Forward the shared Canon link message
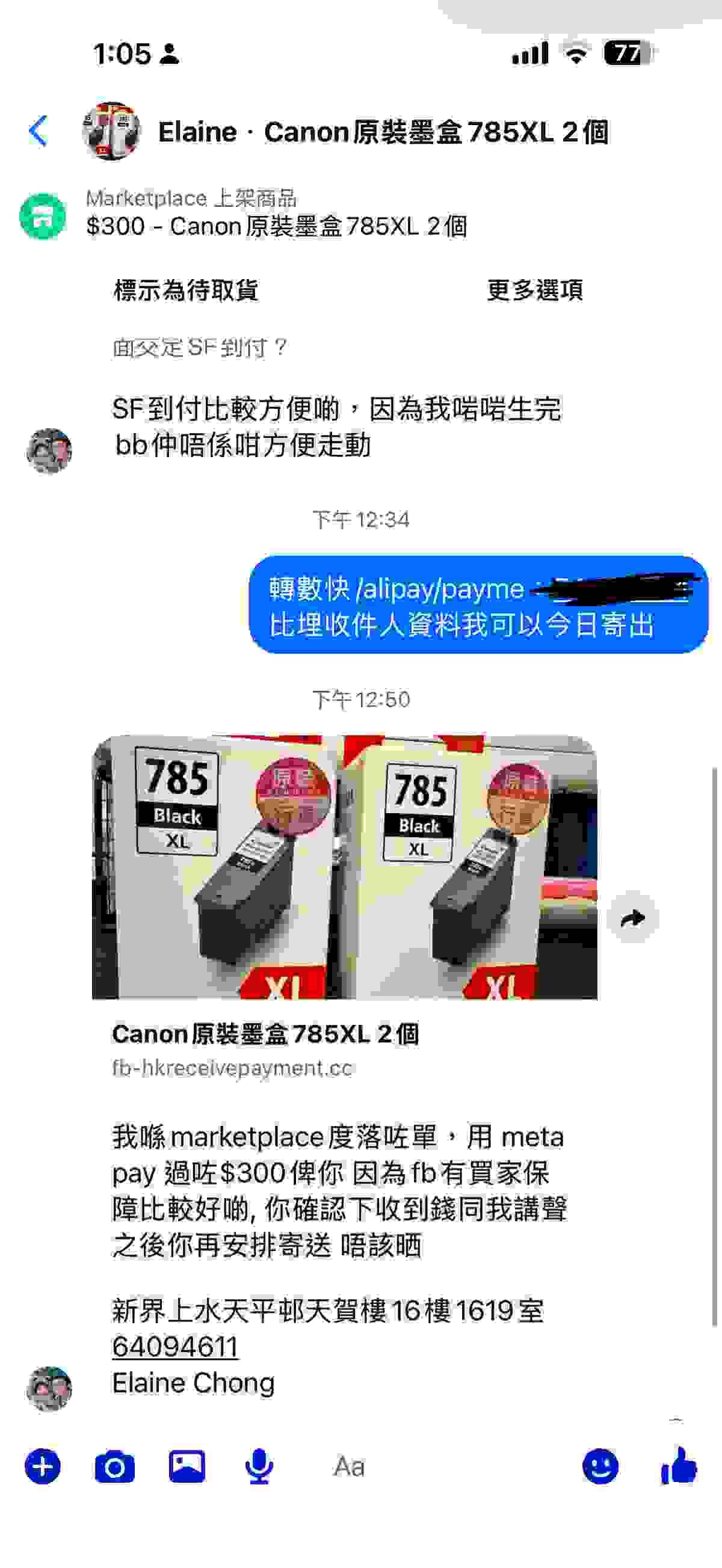Viewport: 722px width, 1568px height. (633, 917)
